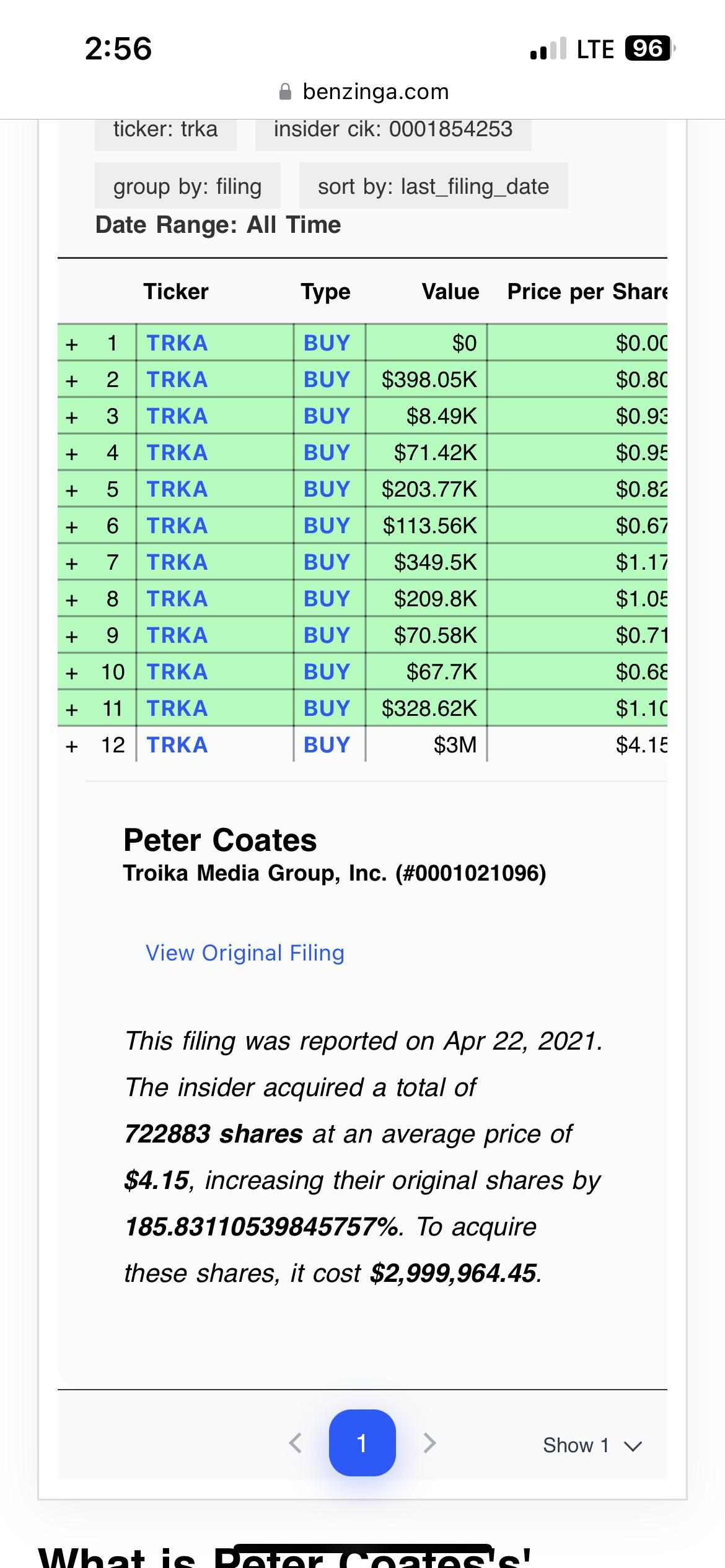Go to the previous results page
725x1568 pixels.
[x=296, y=1443]
